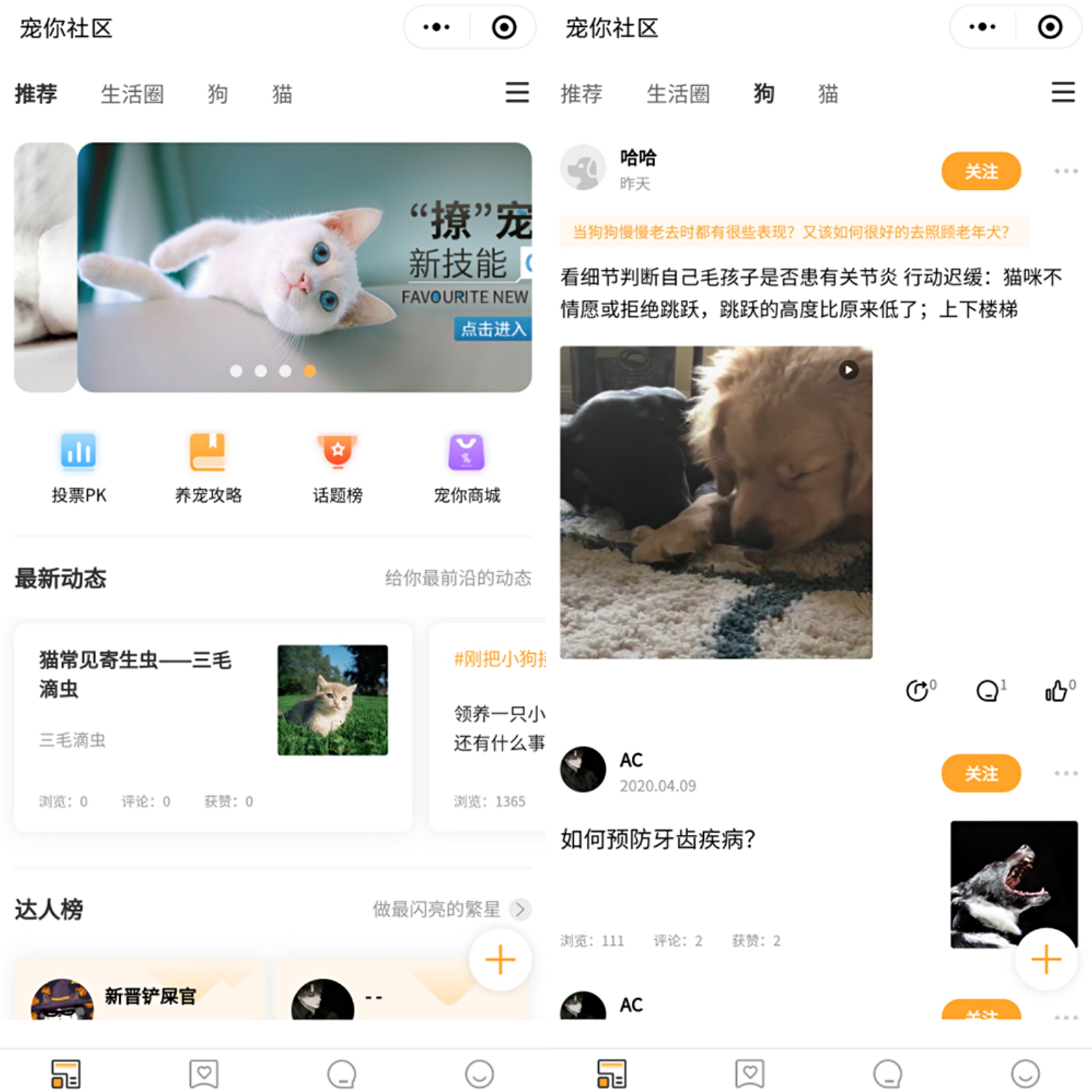The image size is (1092, 1092).
Task: Open the 话题榜 topic ranking
Action: click(337, 467)
